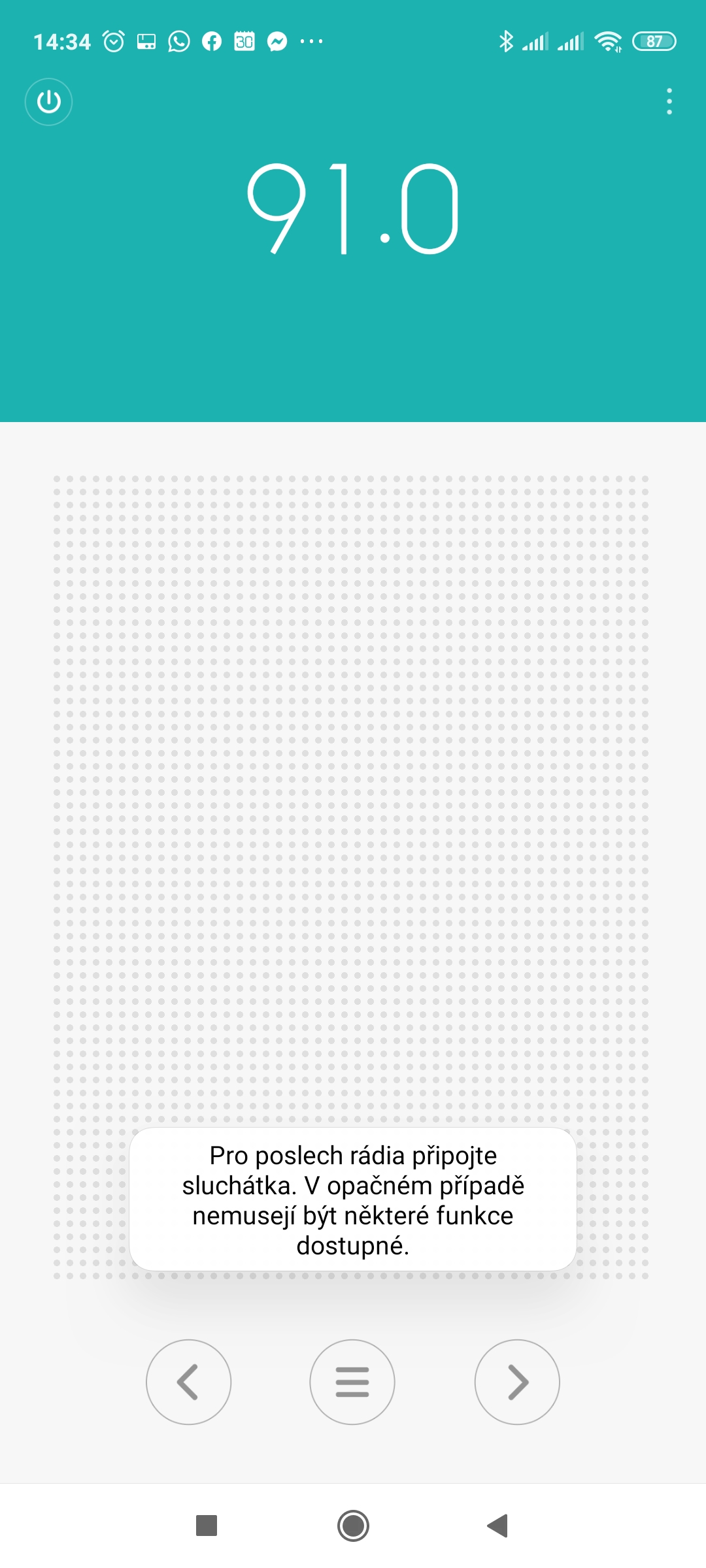The width and height of the screenshot is (706, 1568).
Task: Seek to the next radio station
Action: (517, 1382)
